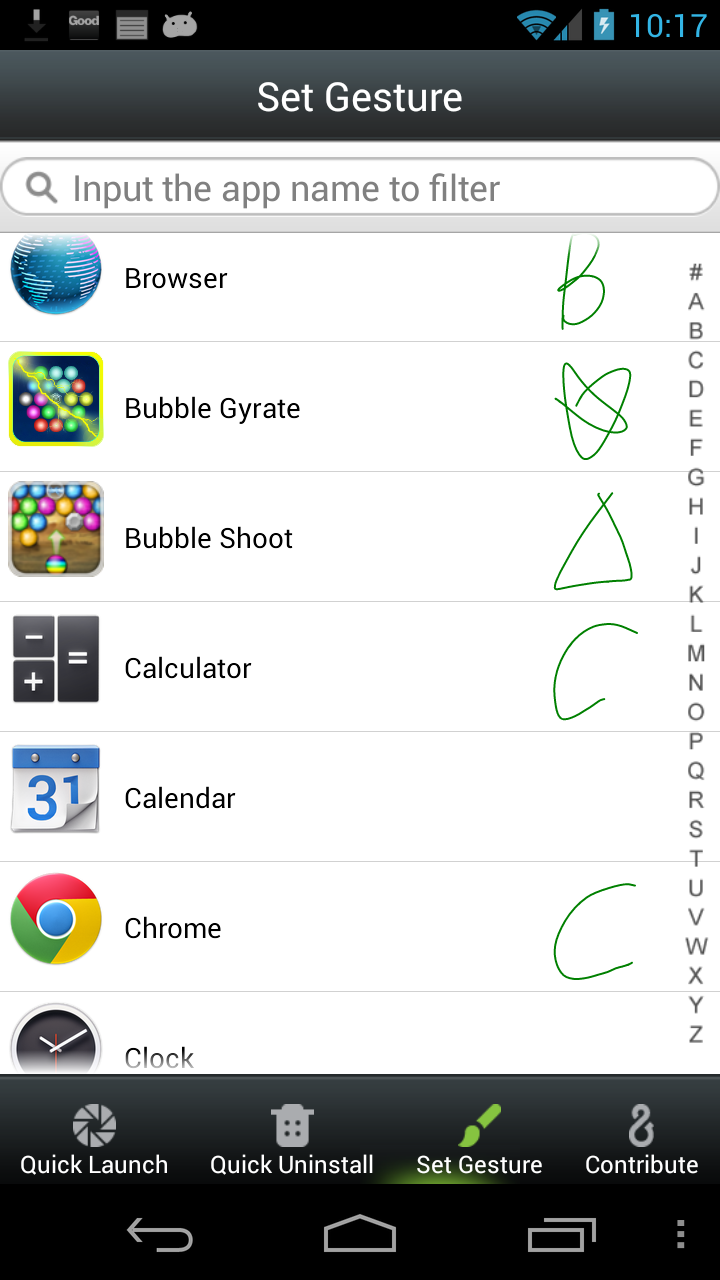720x1280 pixels.
Task: Select the Calendar app icon
Action: pos(55,789)
